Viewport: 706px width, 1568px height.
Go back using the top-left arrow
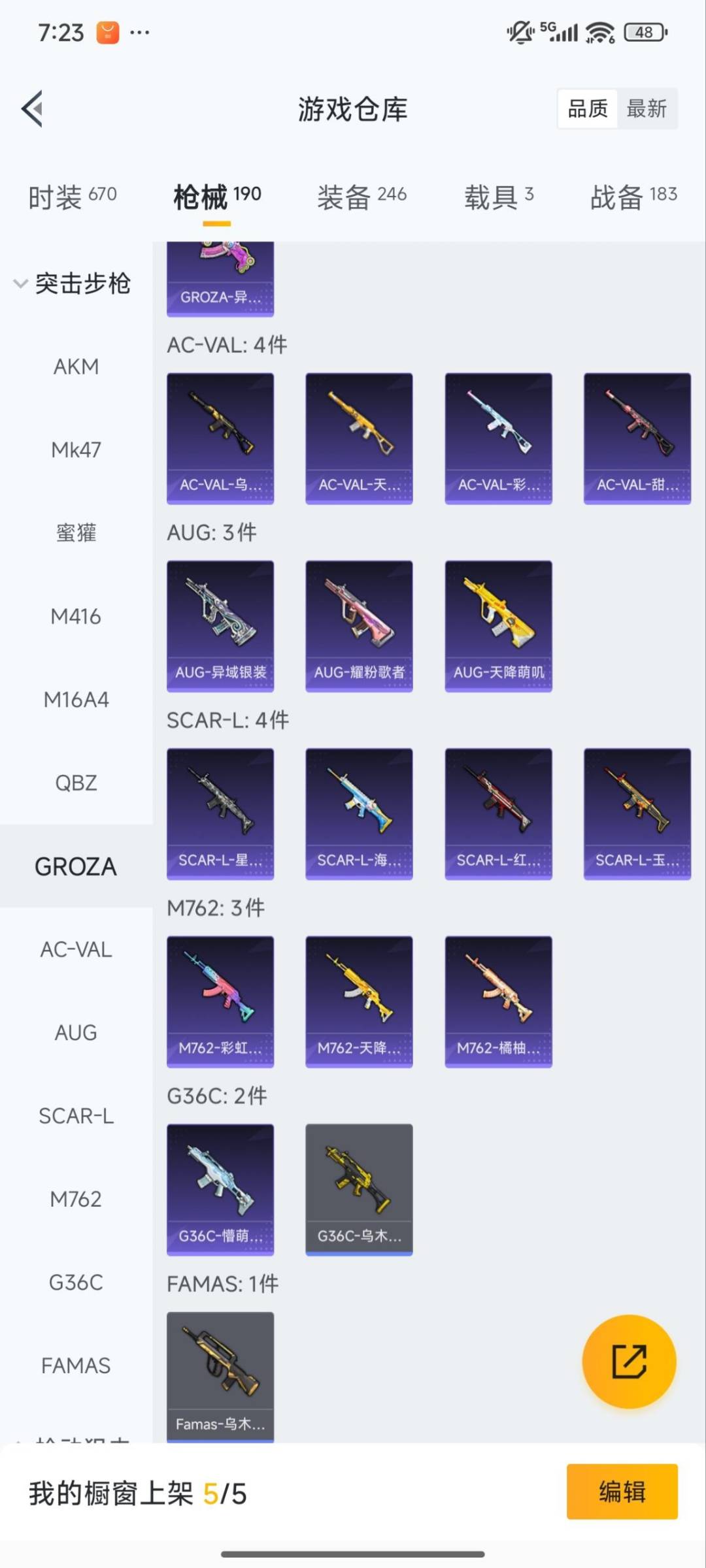pos(33,108)
